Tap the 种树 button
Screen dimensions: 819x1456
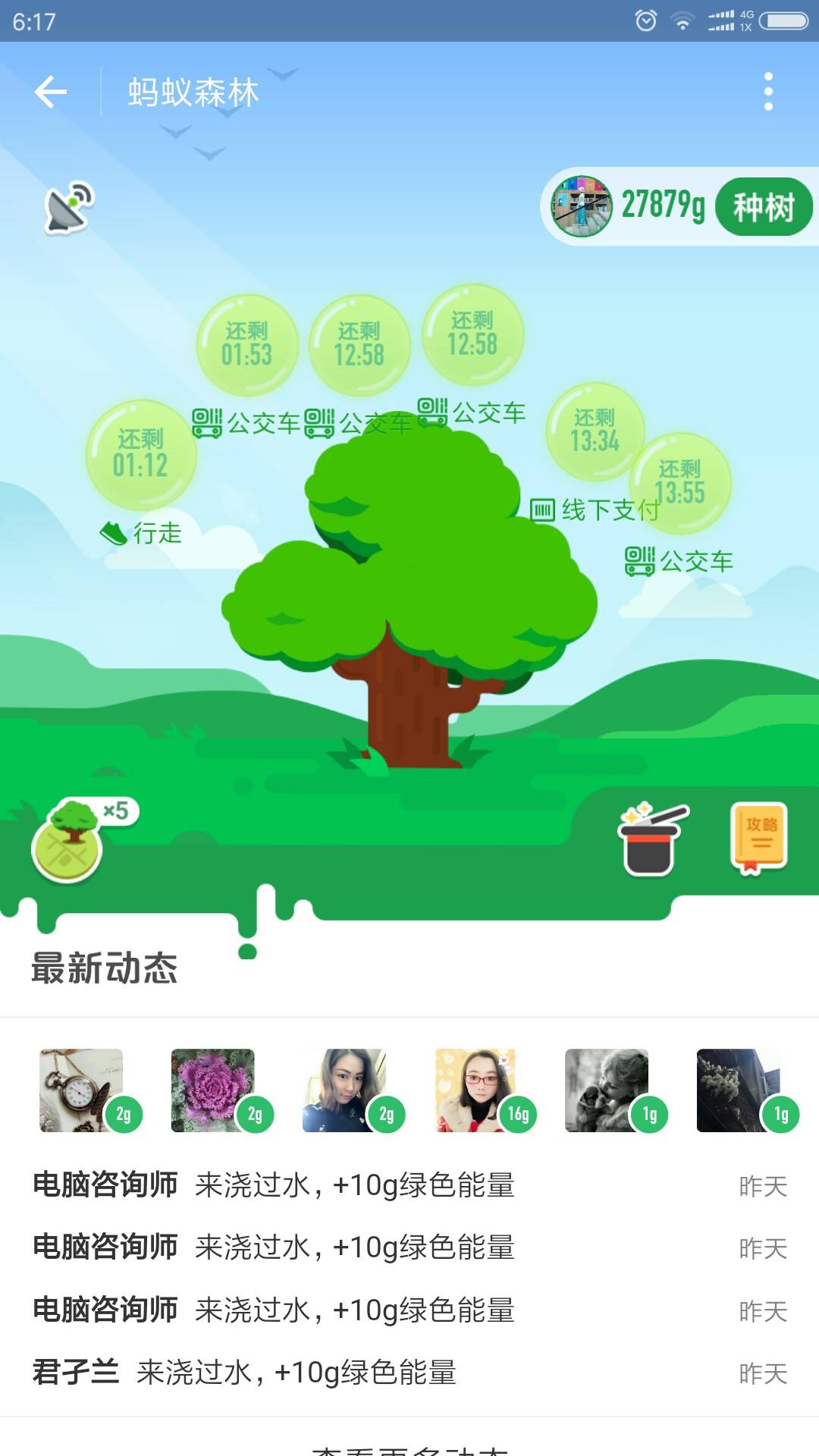[x=763, y=207]
